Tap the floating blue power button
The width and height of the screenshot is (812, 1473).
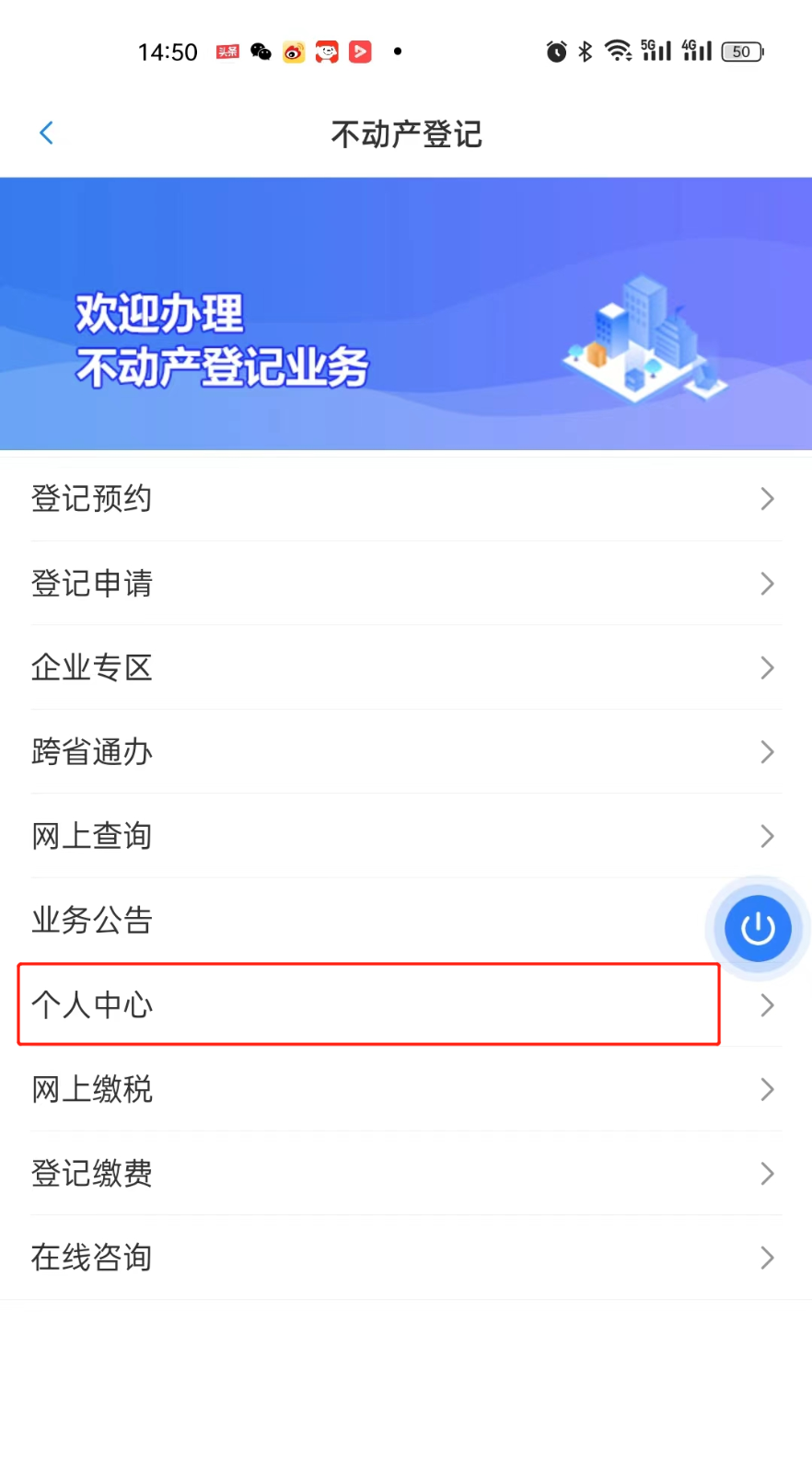[758, 928]
